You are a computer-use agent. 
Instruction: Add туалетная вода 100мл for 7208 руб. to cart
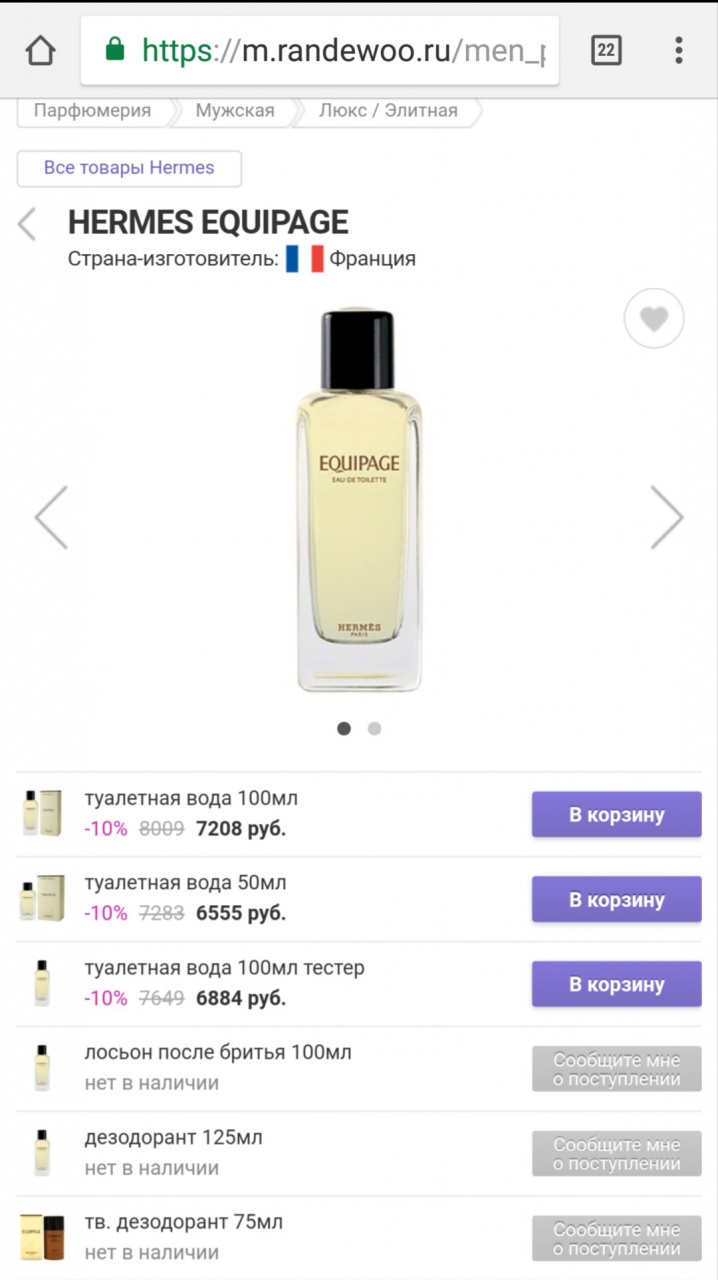click(616, 814)
